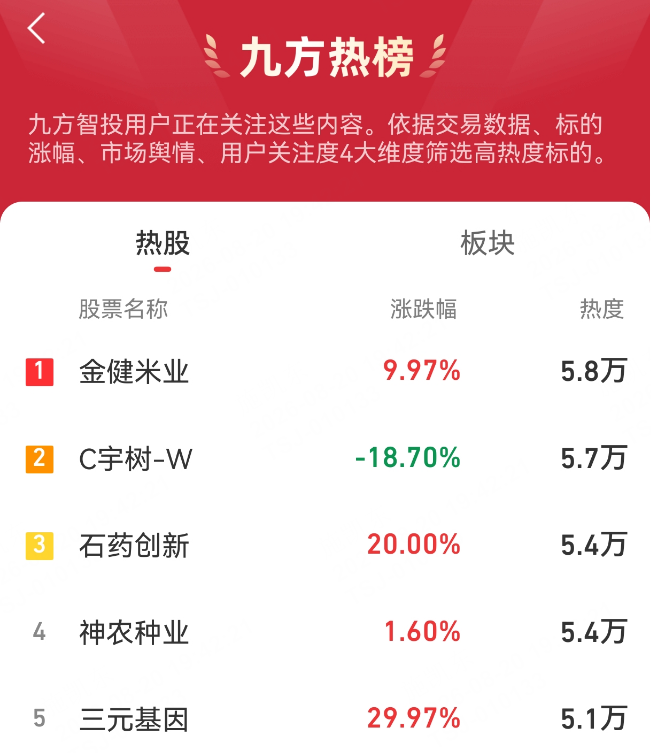Open the 三元基因 stock entry
The image size is (651, 753).
click(x=326, y=718)
